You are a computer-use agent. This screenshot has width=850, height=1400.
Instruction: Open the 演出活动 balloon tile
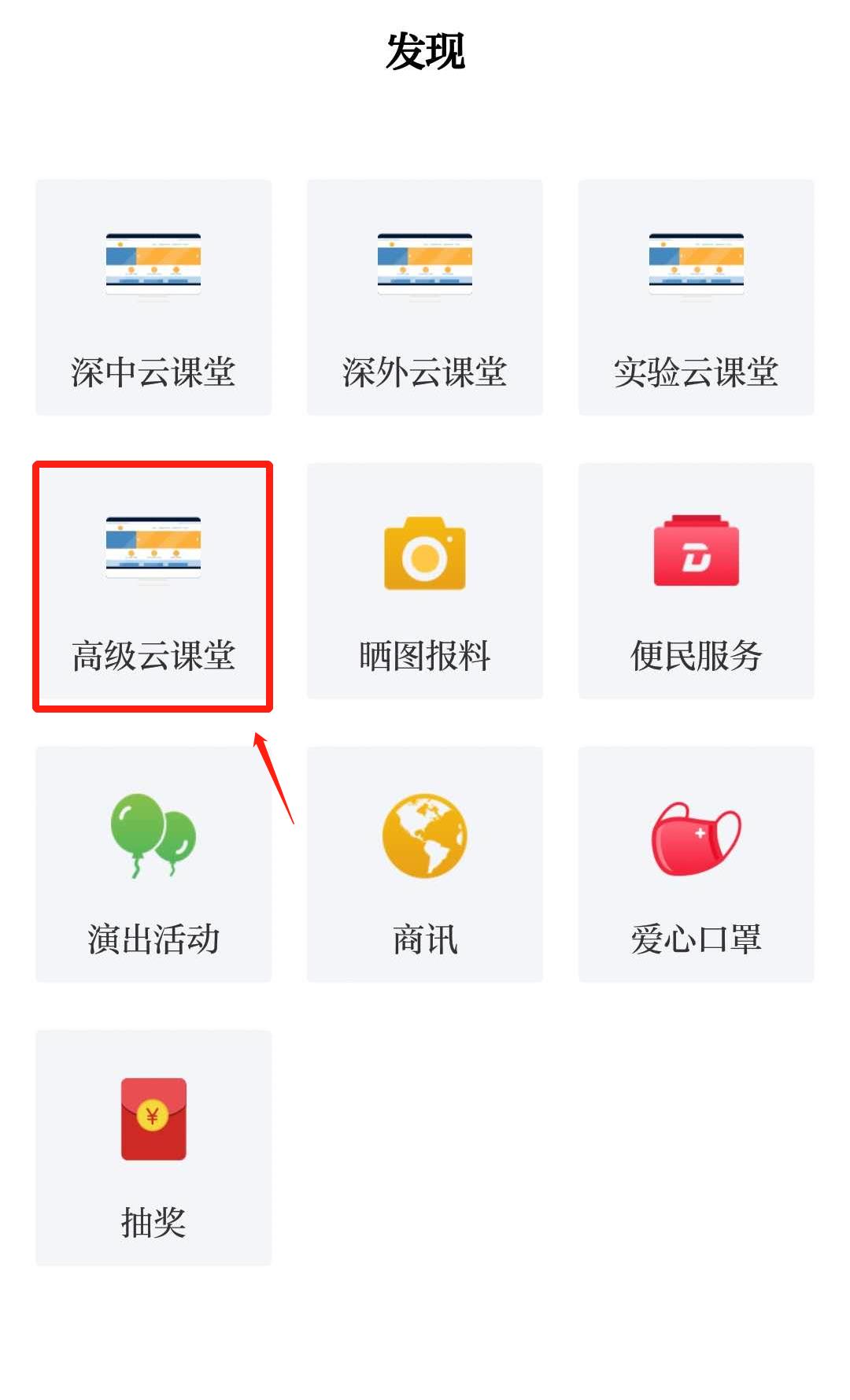(153, 864)
